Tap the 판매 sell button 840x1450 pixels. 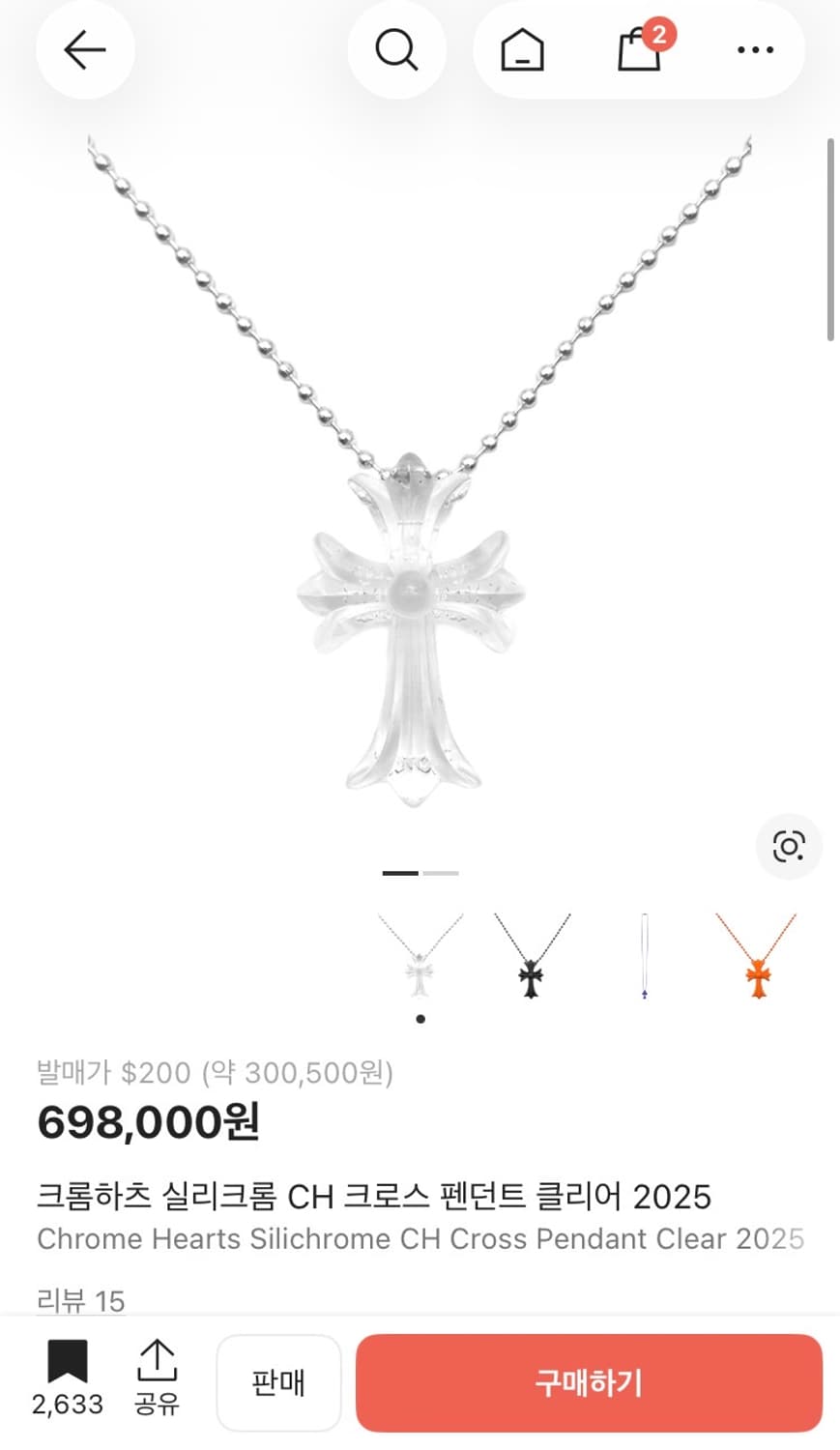(278, 1383)
